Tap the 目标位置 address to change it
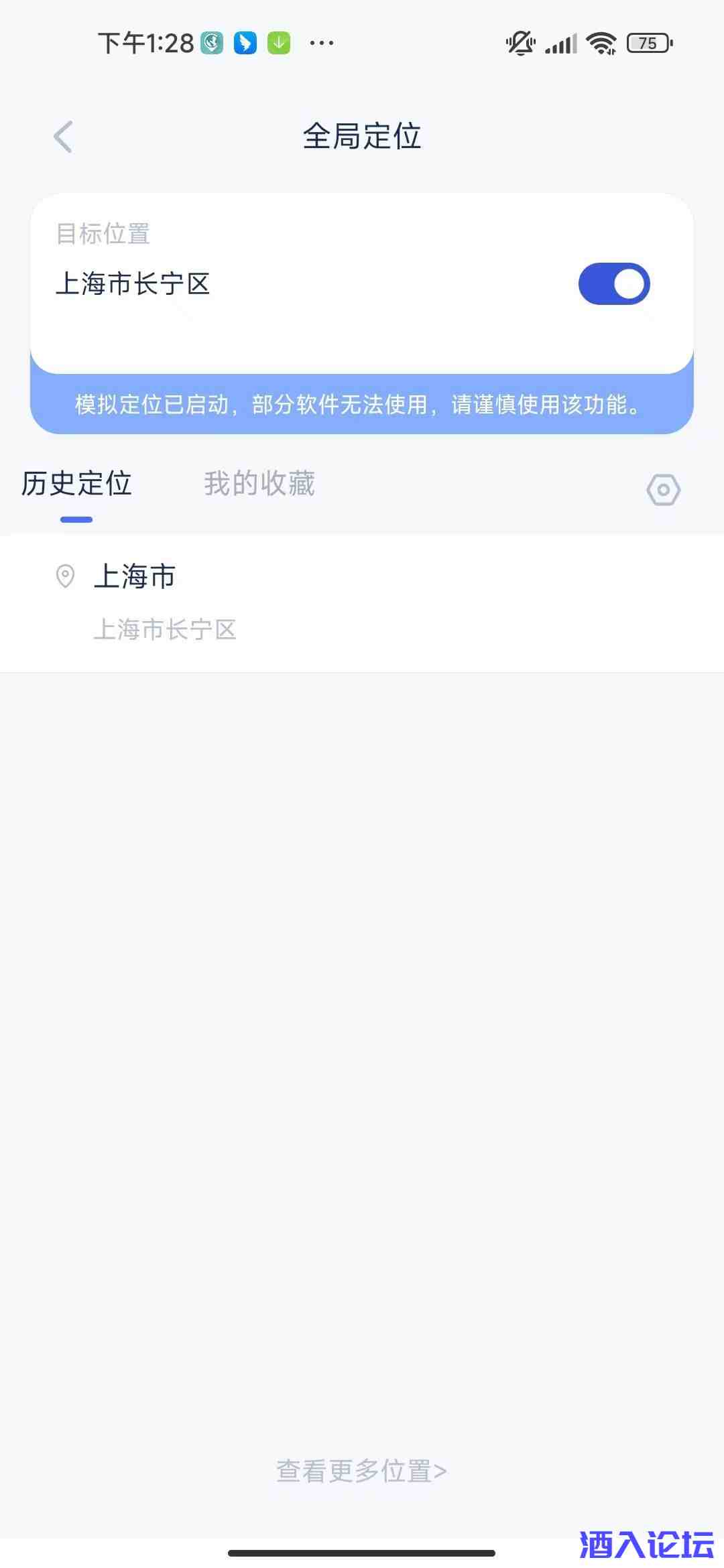The image size is (724, 1568). coord(133,284)
